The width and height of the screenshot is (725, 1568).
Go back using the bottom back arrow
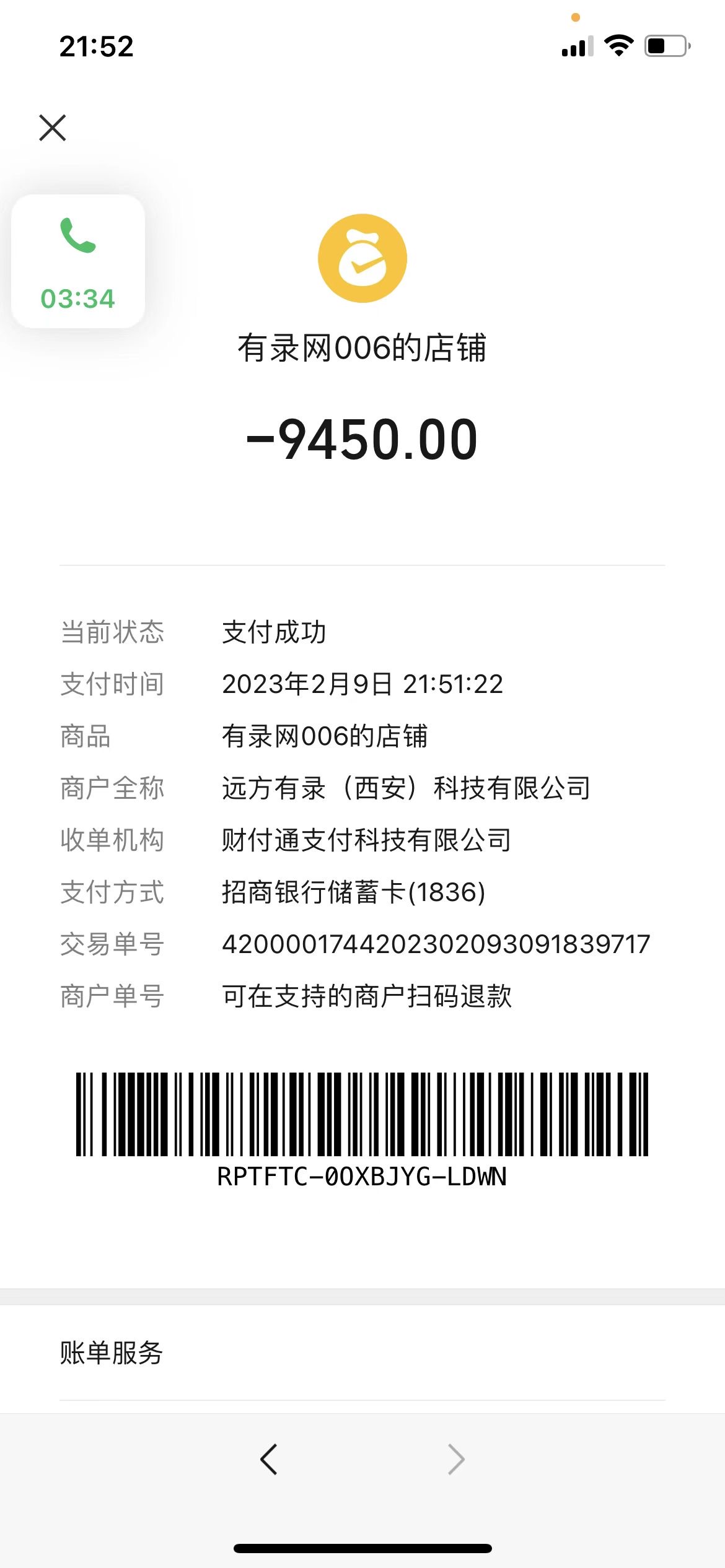click(268, 1460)
